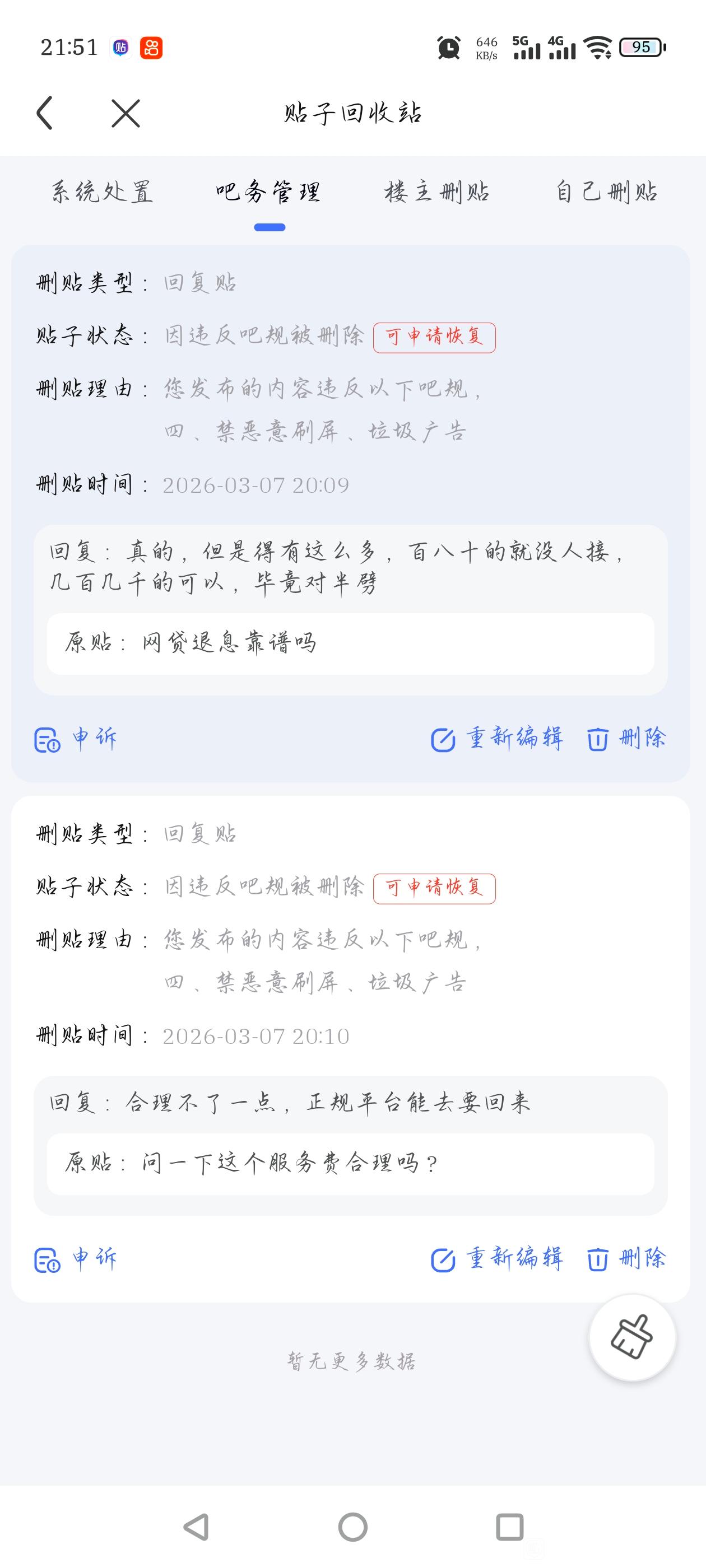
Task: Tap 申诉 for the 服务费 reply
Action: 76,1259
